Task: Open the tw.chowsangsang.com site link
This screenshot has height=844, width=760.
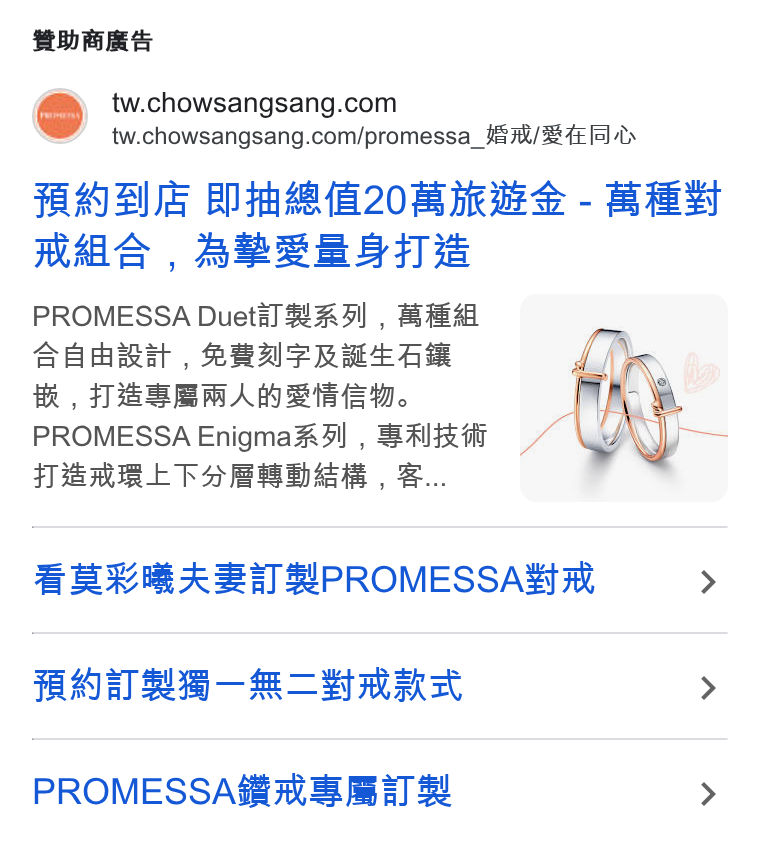Action: 254,103
